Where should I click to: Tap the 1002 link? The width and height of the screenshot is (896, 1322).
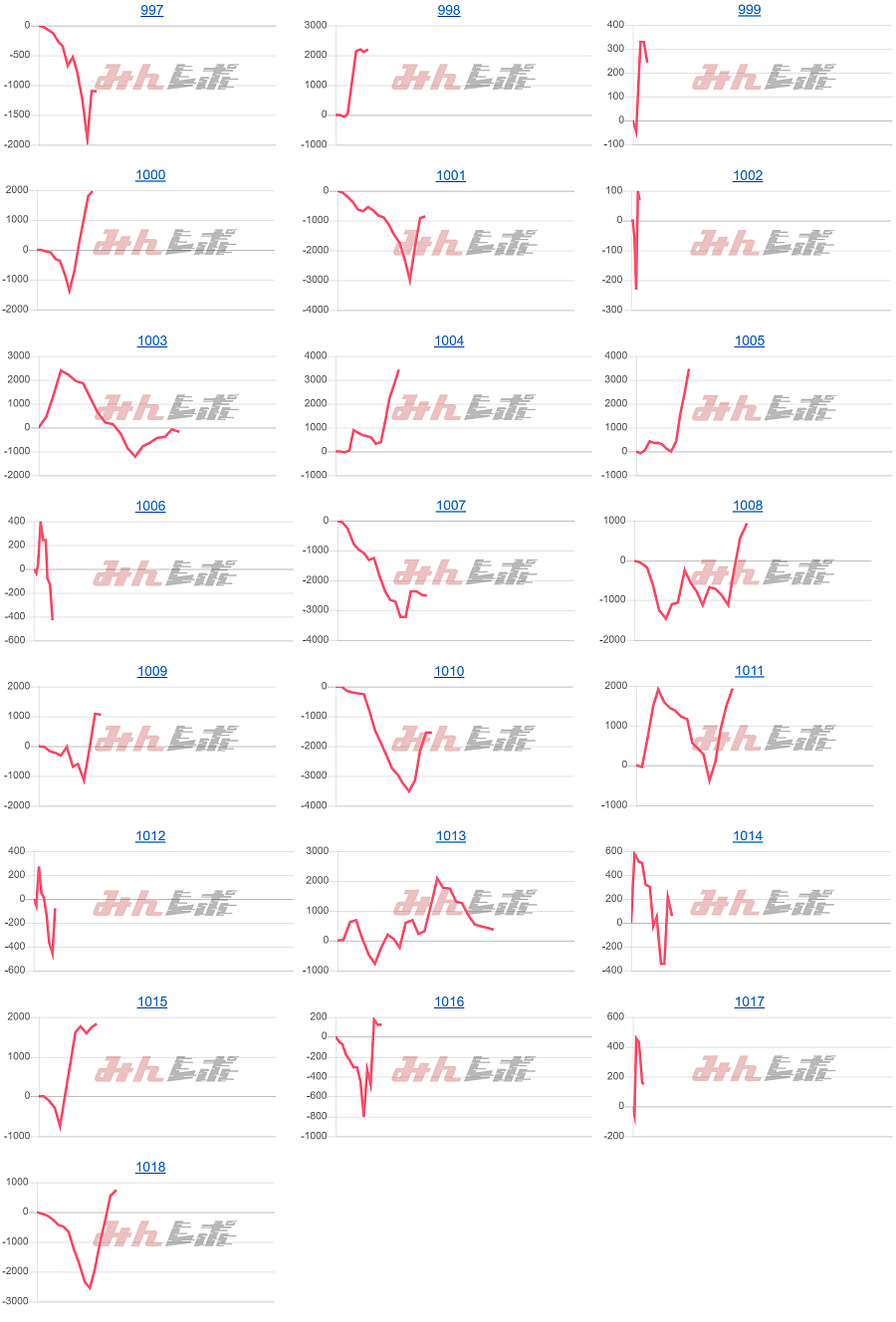click(x=748, y=175)
